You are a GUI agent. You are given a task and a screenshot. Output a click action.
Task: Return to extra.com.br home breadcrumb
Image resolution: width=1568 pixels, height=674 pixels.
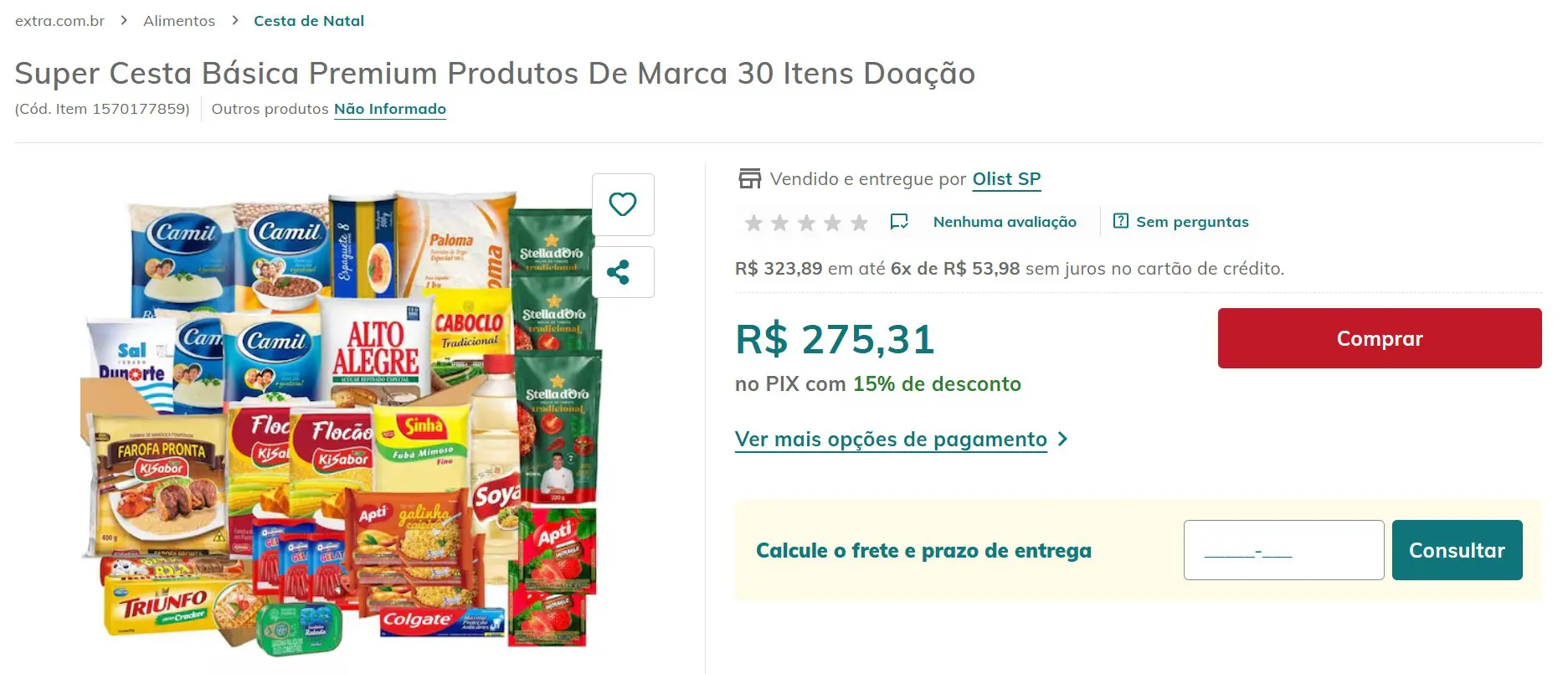pos(59,21)
